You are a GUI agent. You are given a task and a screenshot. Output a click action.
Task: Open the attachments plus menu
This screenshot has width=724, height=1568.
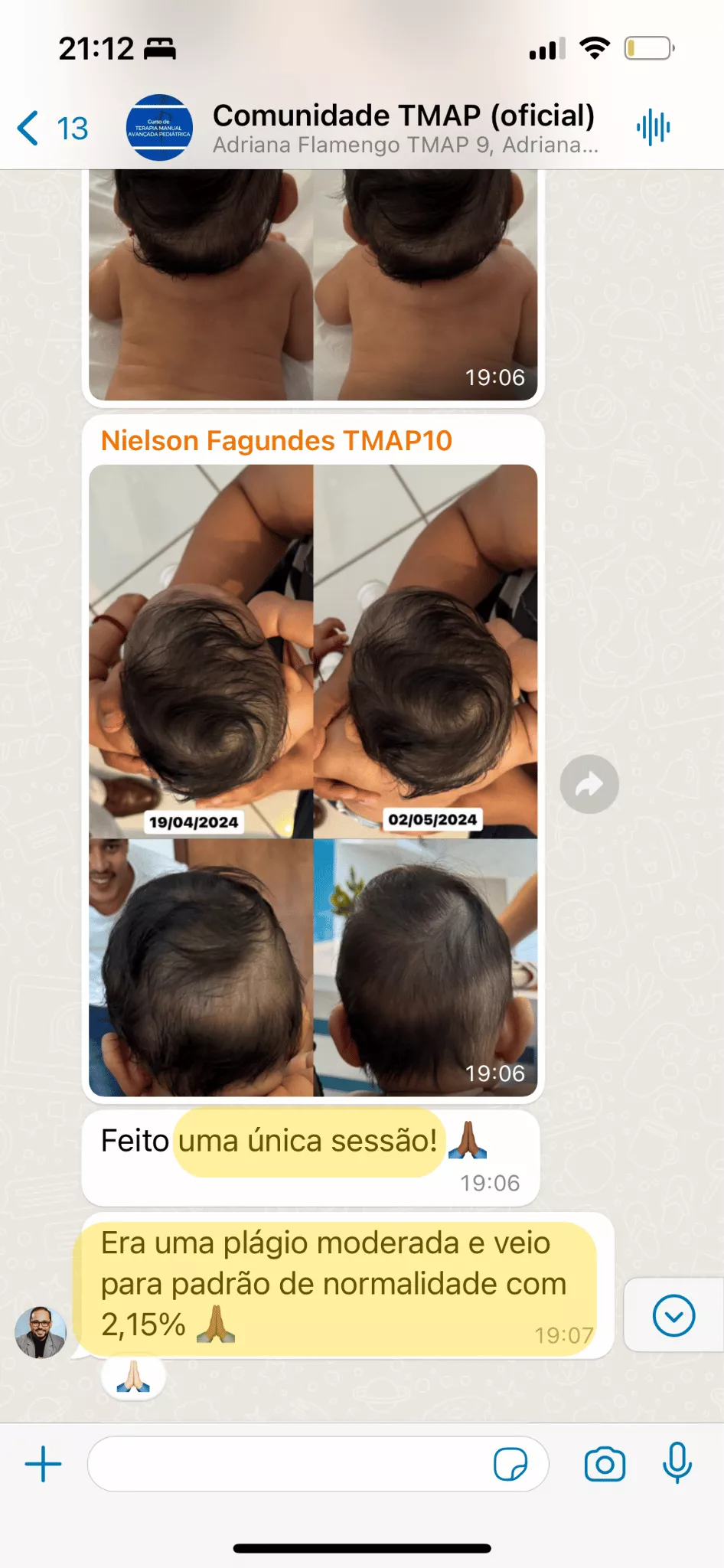point(44,1464)
